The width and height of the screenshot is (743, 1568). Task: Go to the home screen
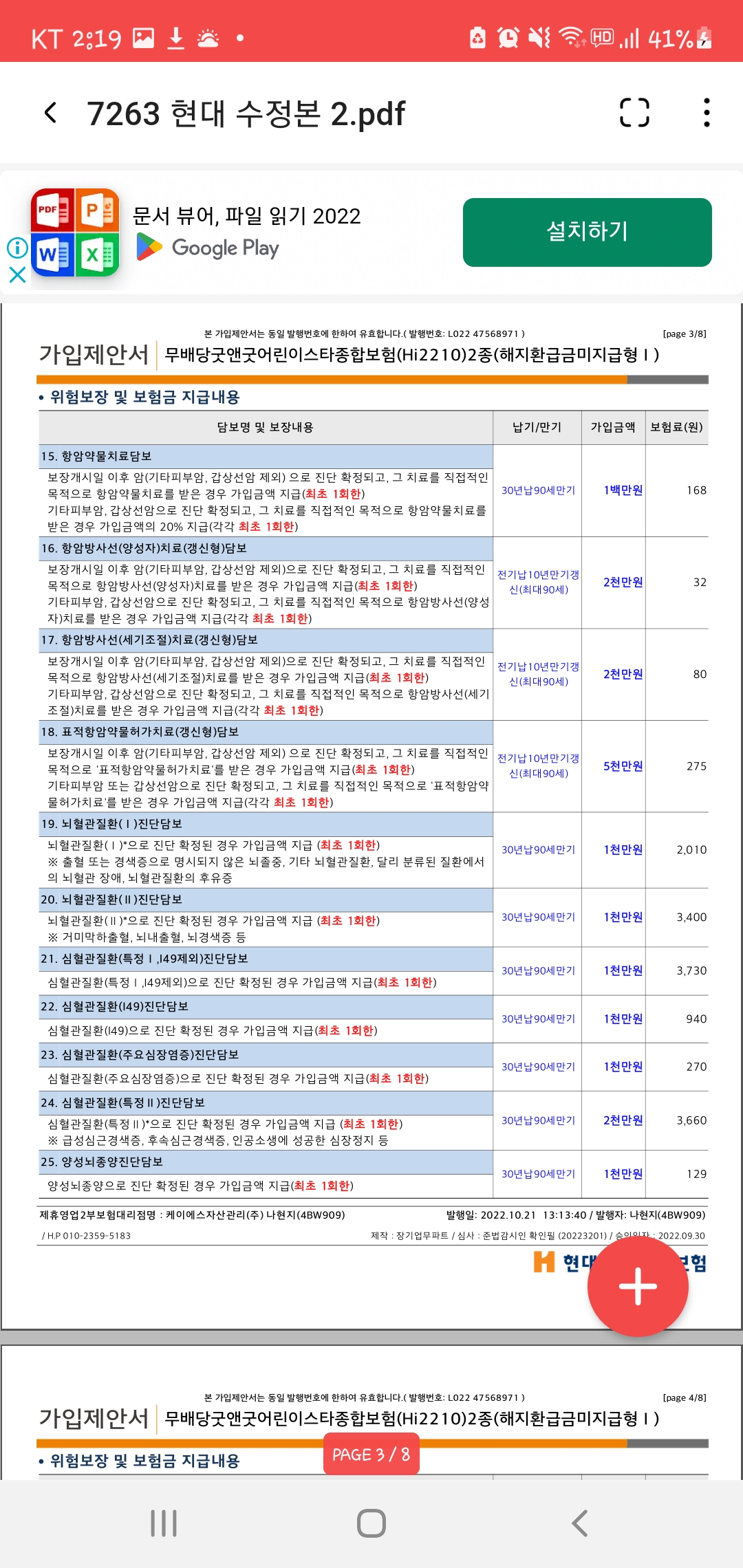371,1523
